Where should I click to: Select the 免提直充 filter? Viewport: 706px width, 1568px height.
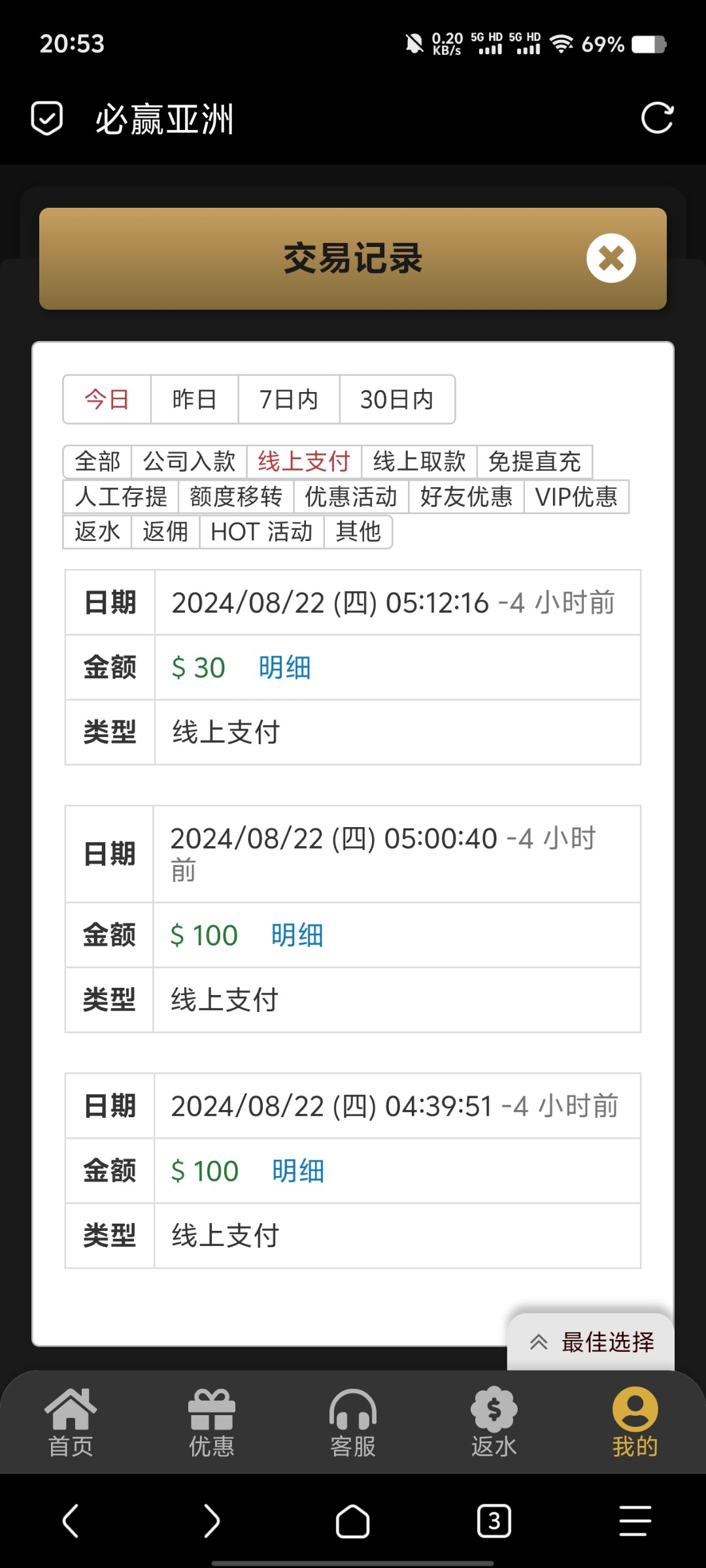coord(534,461)
